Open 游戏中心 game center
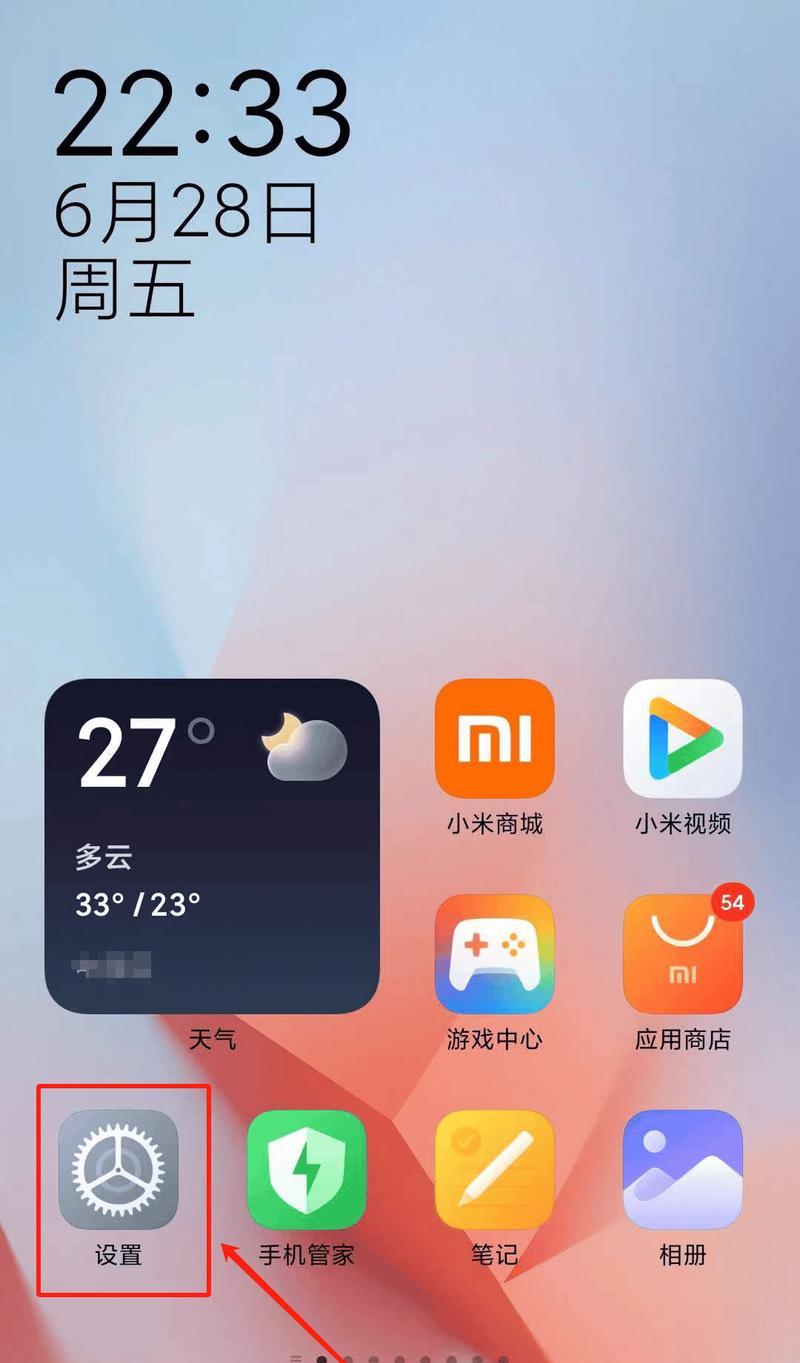The width and height of the screenshot is (800, 1363). point(494,954)
